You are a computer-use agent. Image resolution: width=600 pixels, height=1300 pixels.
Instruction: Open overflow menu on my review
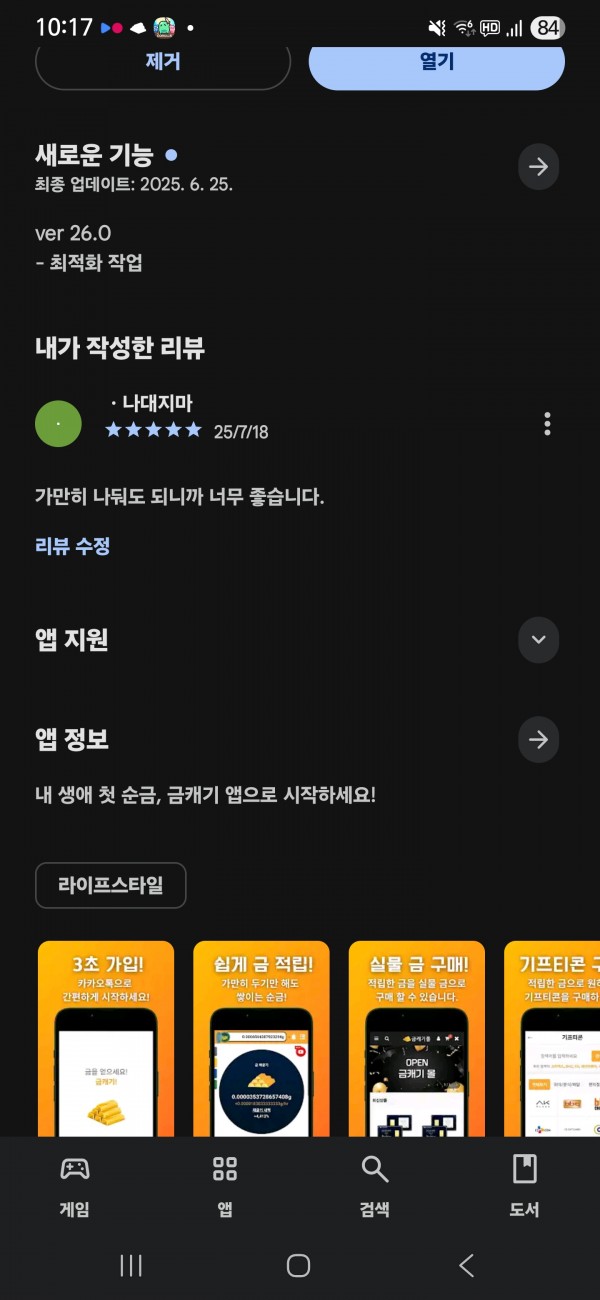(547, 424)
